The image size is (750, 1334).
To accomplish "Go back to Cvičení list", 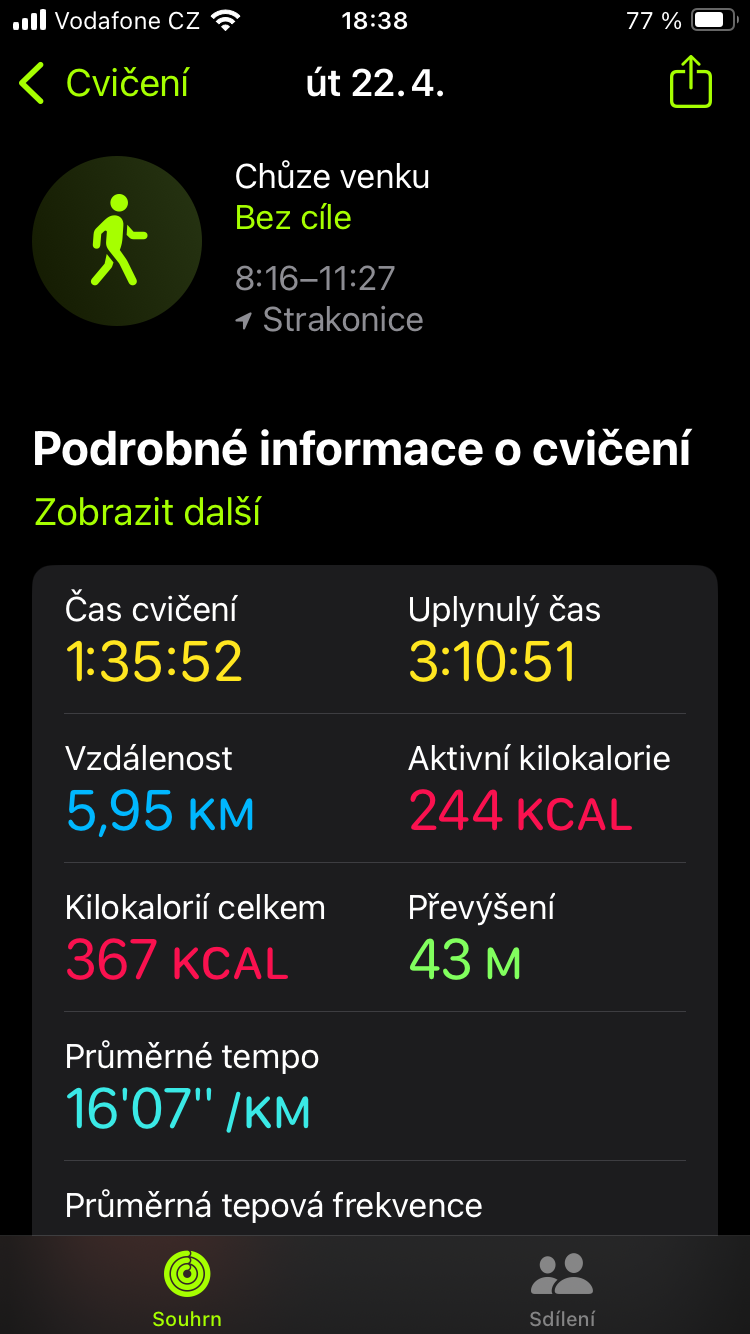I will (x=104, y=84).
